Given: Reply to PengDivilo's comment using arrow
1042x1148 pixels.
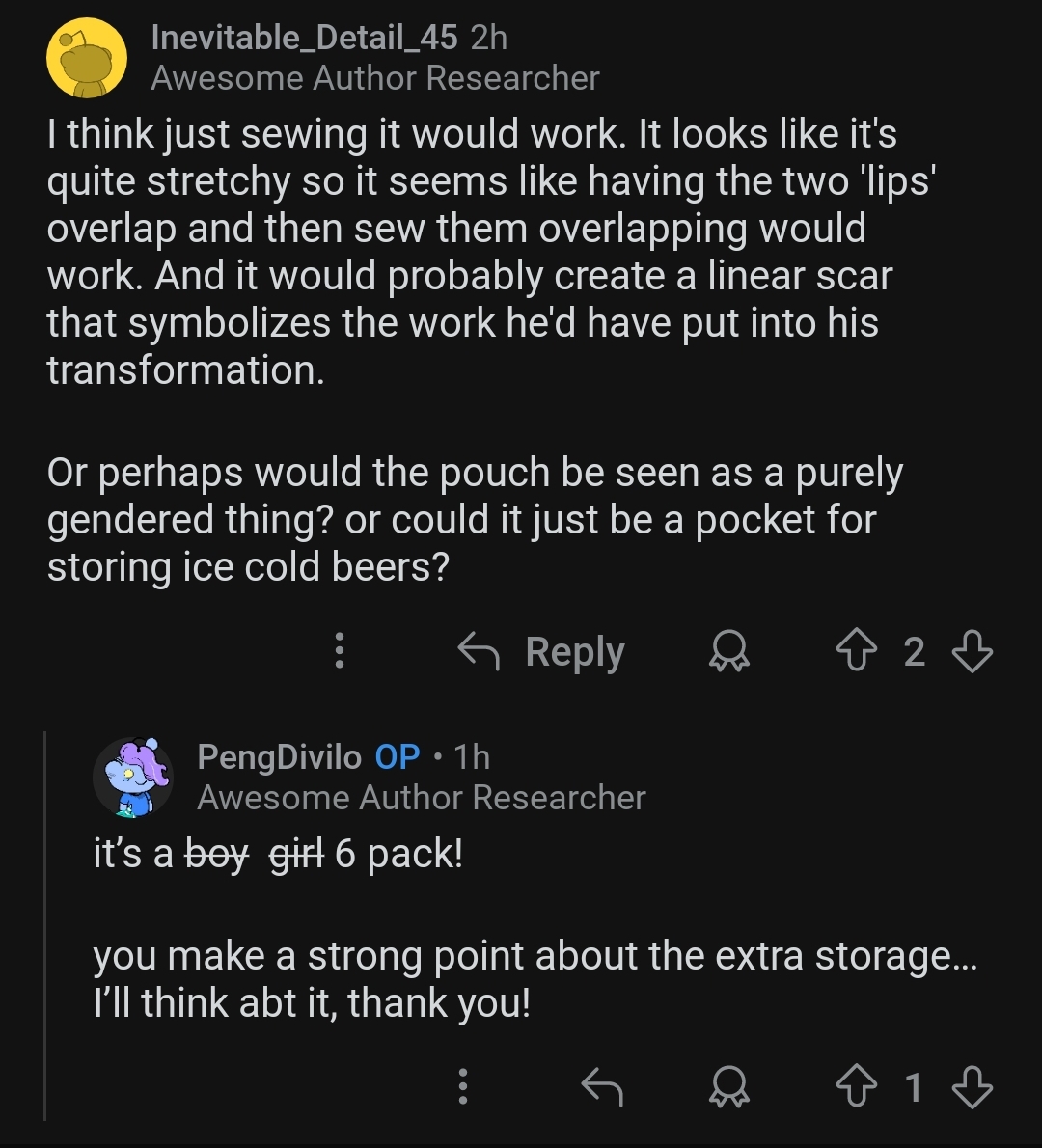Looking at the screenshot, I should coord(603,1087).
